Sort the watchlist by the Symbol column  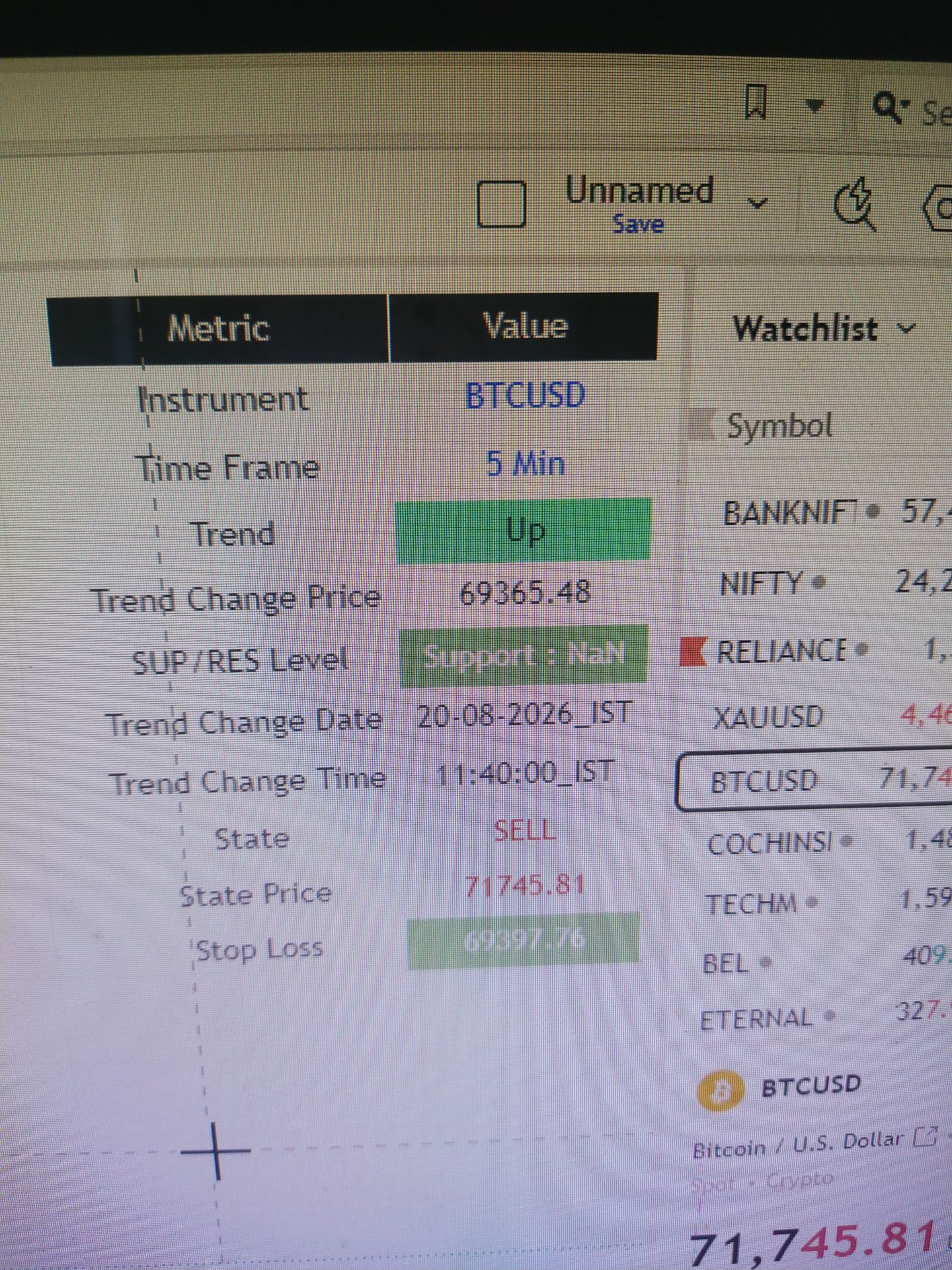tap(779, 425)
